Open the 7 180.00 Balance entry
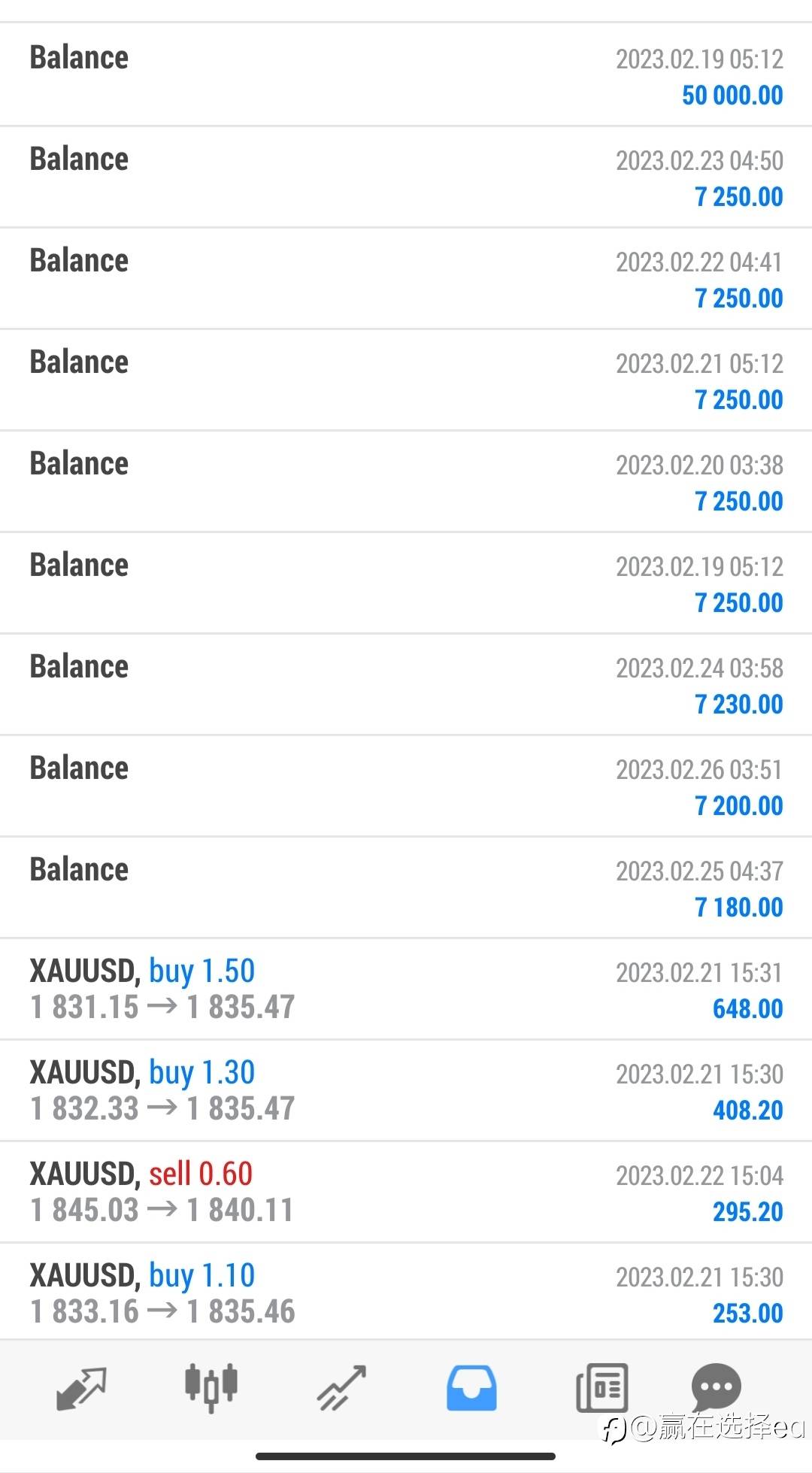 tap(406, 888)
